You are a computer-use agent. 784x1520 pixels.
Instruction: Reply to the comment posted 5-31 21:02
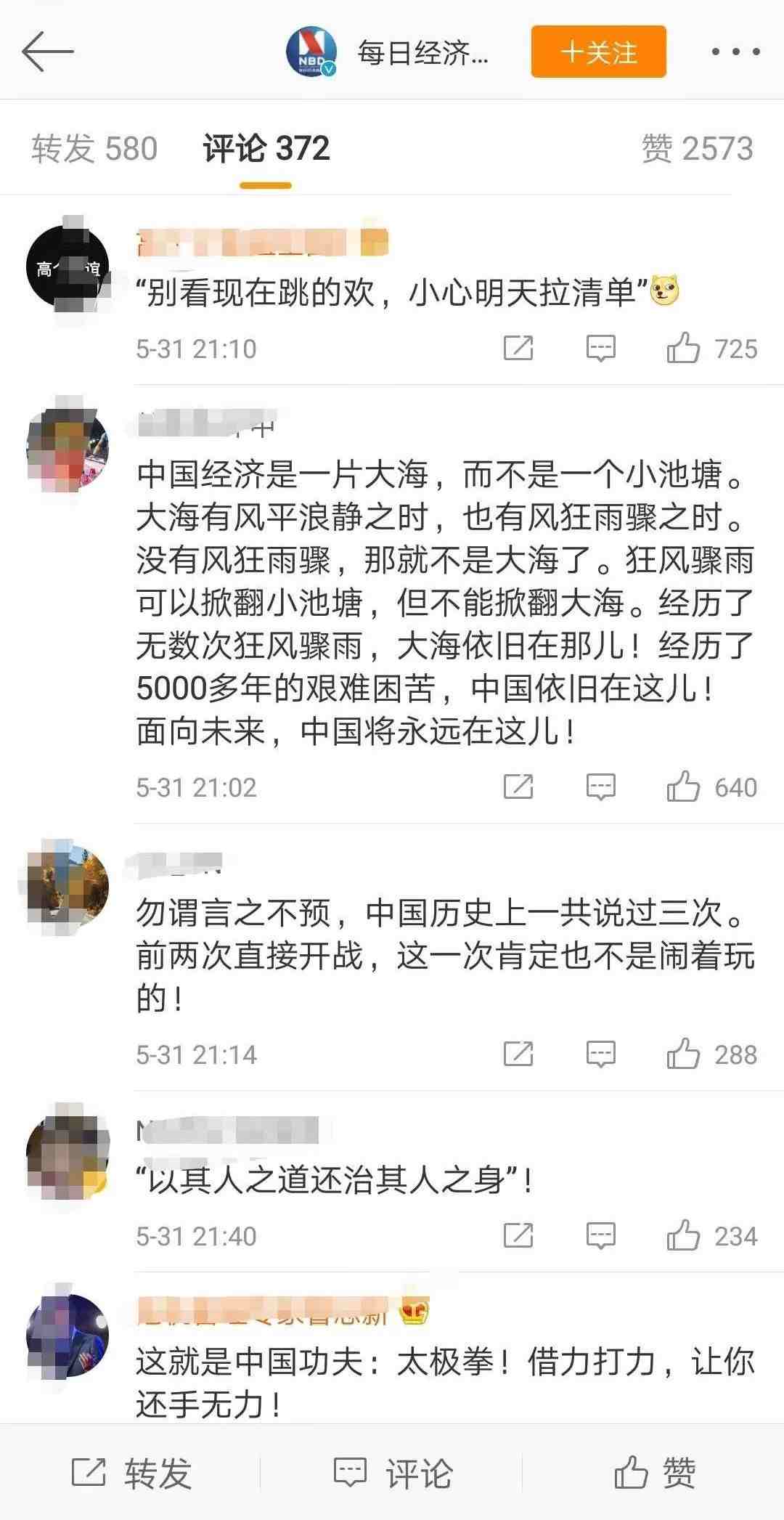(600, 787)
